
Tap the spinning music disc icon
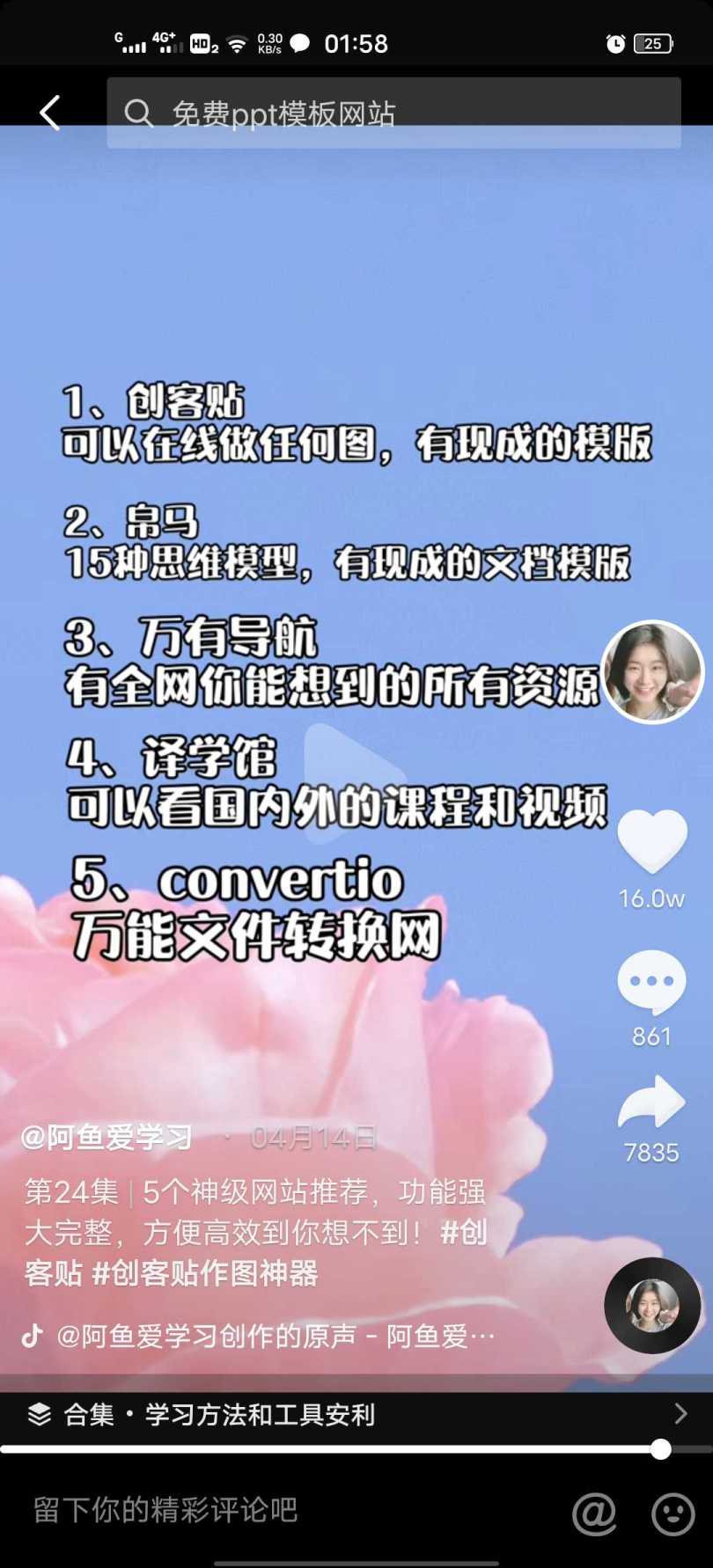pyautogui.click(x=651, y=1305)
